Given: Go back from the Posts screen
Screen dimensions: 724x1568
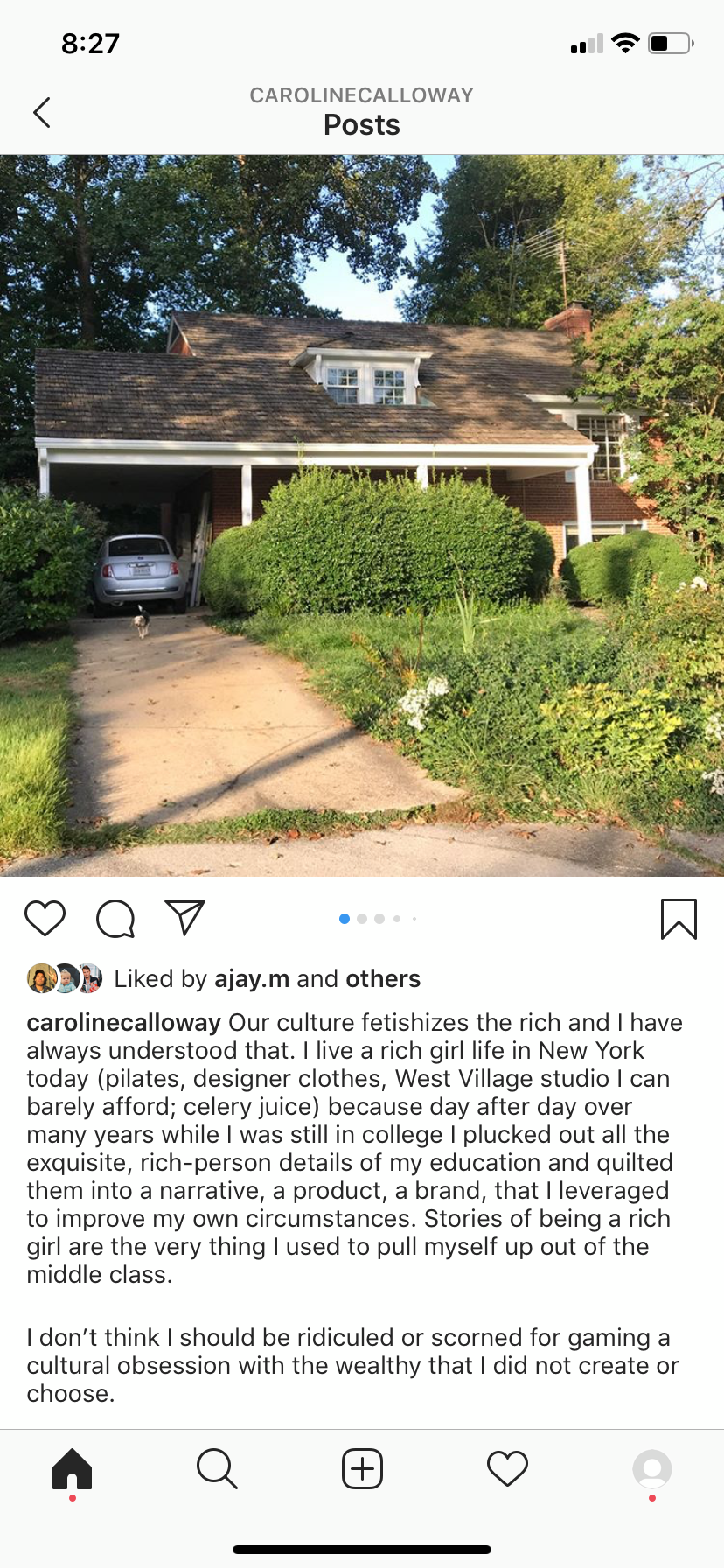Looking at the screenshot, I should point(42,112).
